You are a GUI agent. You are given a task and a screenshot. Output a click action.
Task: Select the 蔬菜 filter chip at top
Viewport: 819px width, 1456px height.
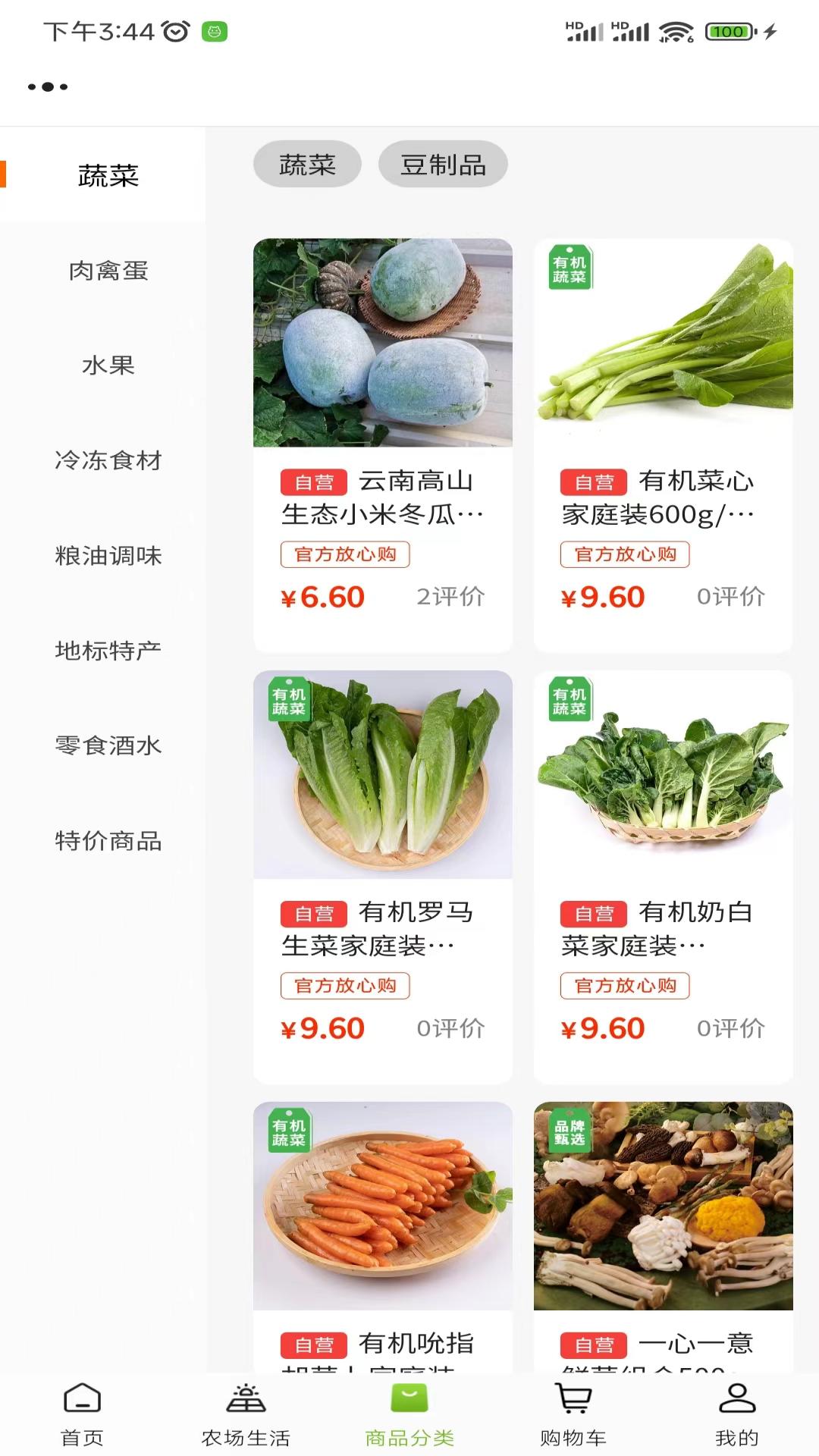306,163
